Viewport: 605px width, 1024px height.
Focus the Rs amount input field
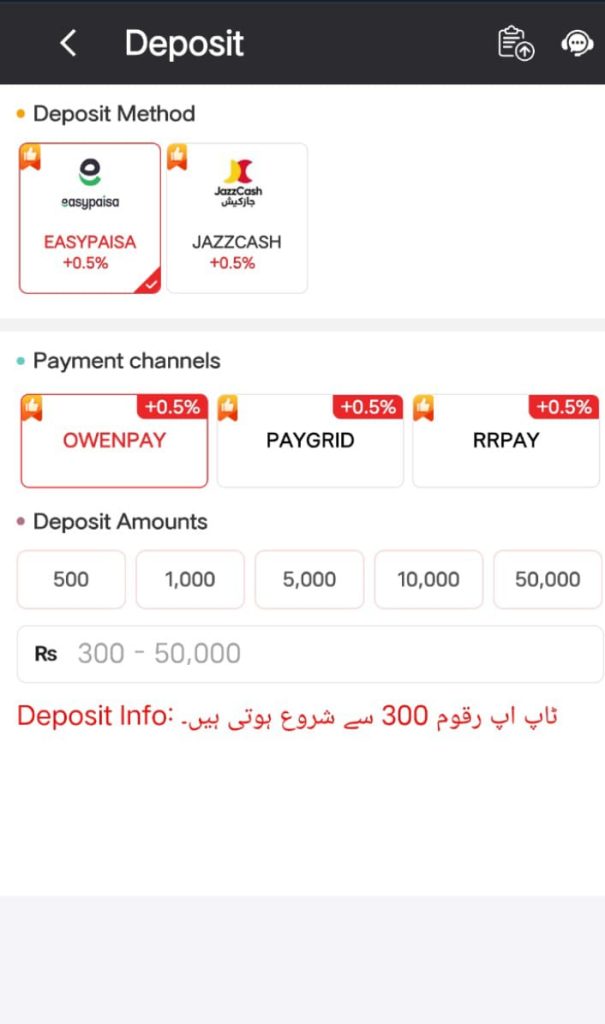click(310, 654)
